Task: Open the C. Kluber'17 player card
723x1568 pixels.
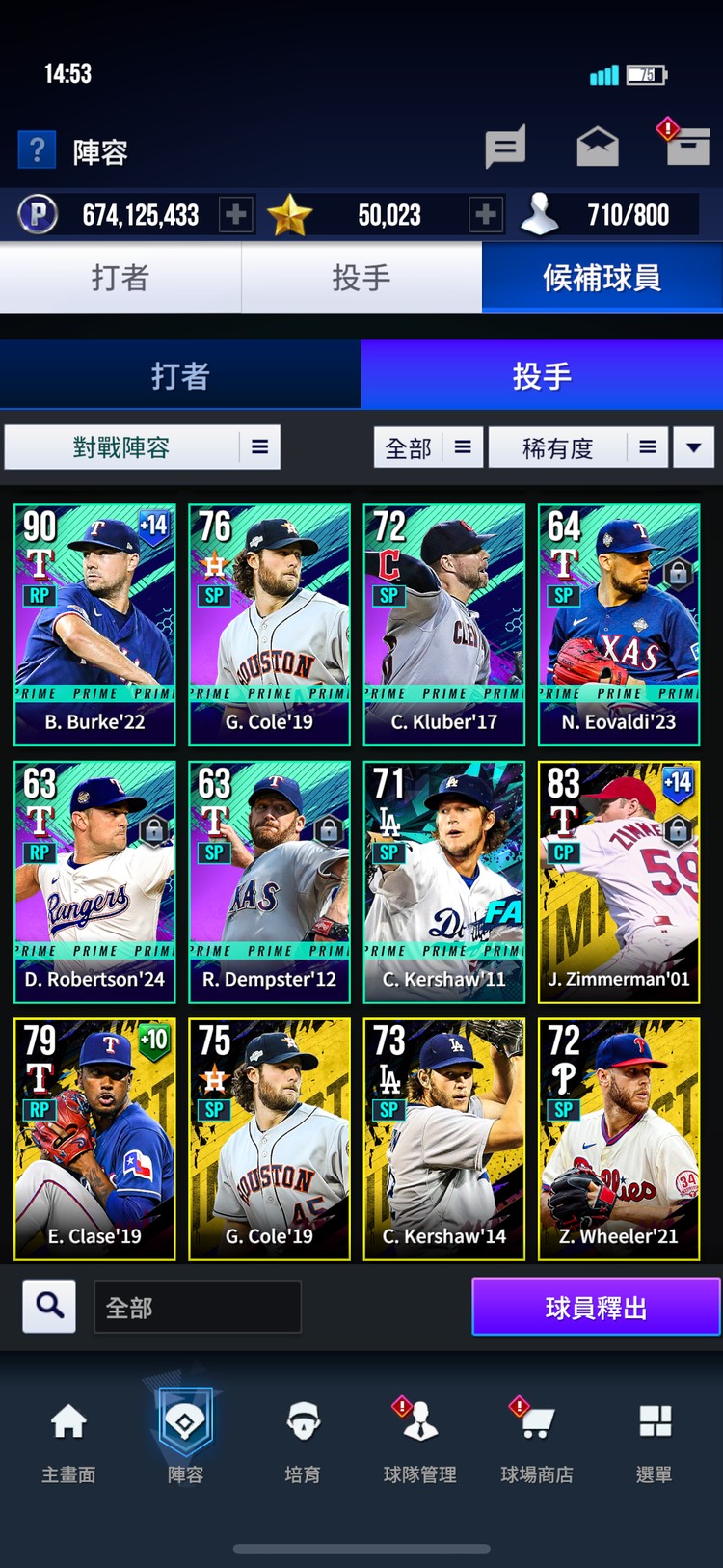Action: click(444, 624)
